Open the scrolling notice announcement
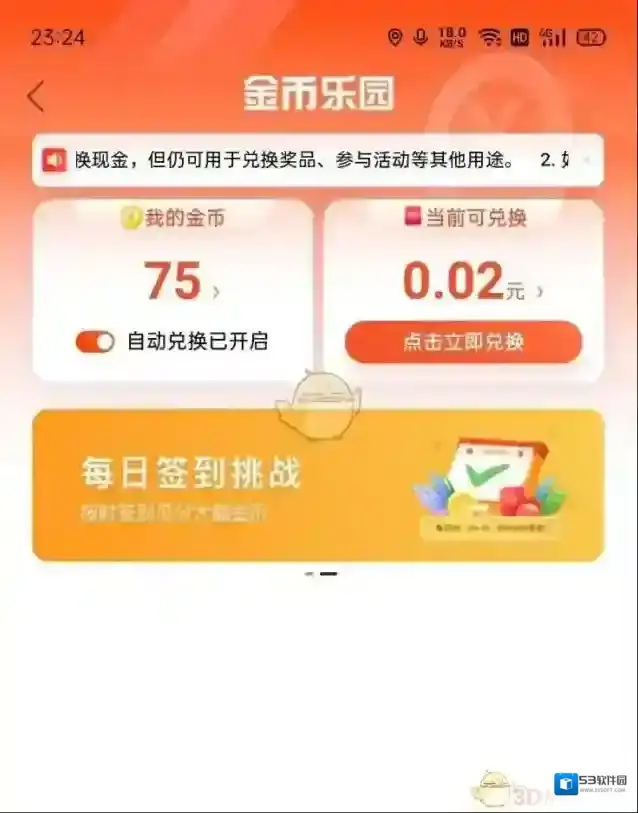The height and width of the screenshot is (813, 638). pos(318,160)
